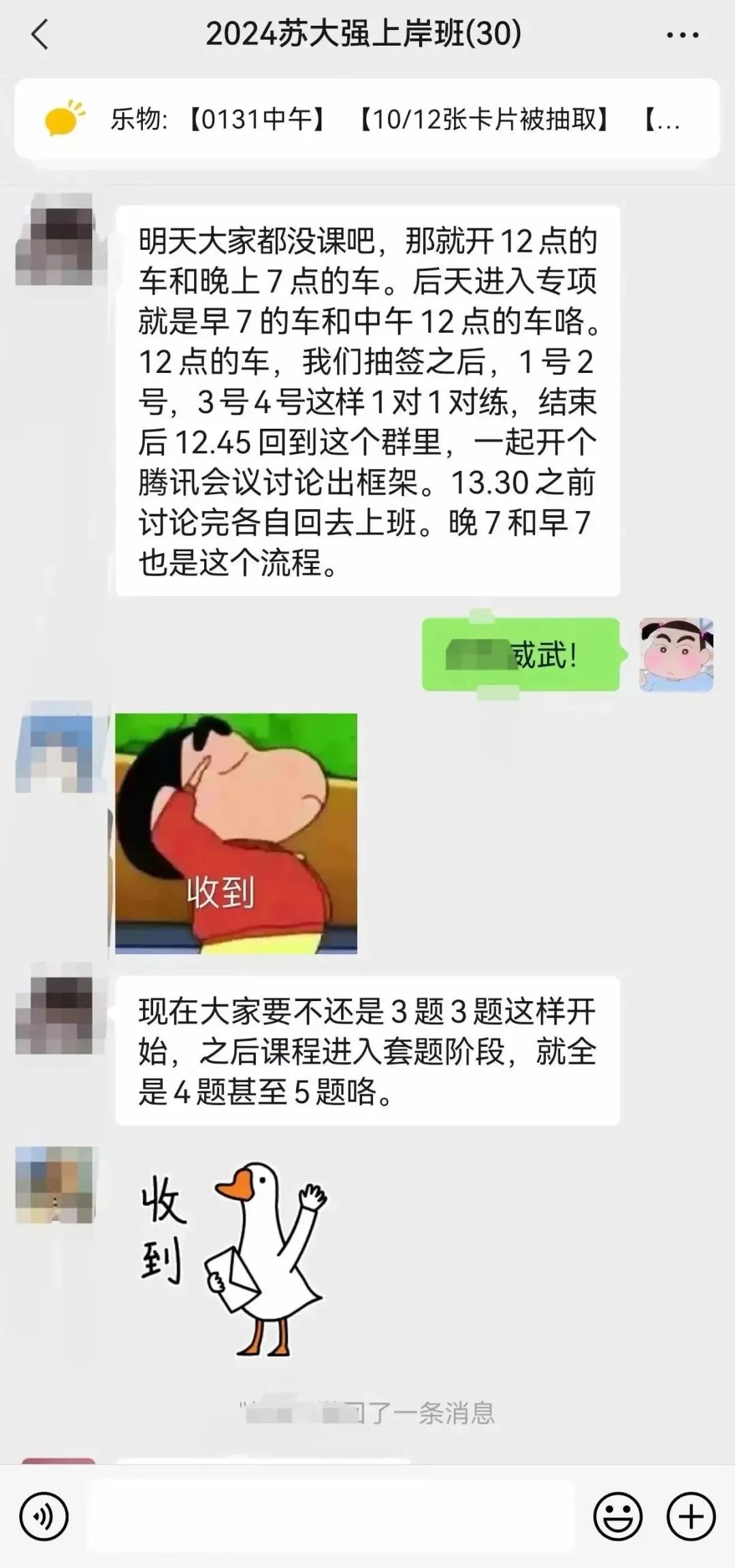Tap the message text field

click(x=333, y=1516)
